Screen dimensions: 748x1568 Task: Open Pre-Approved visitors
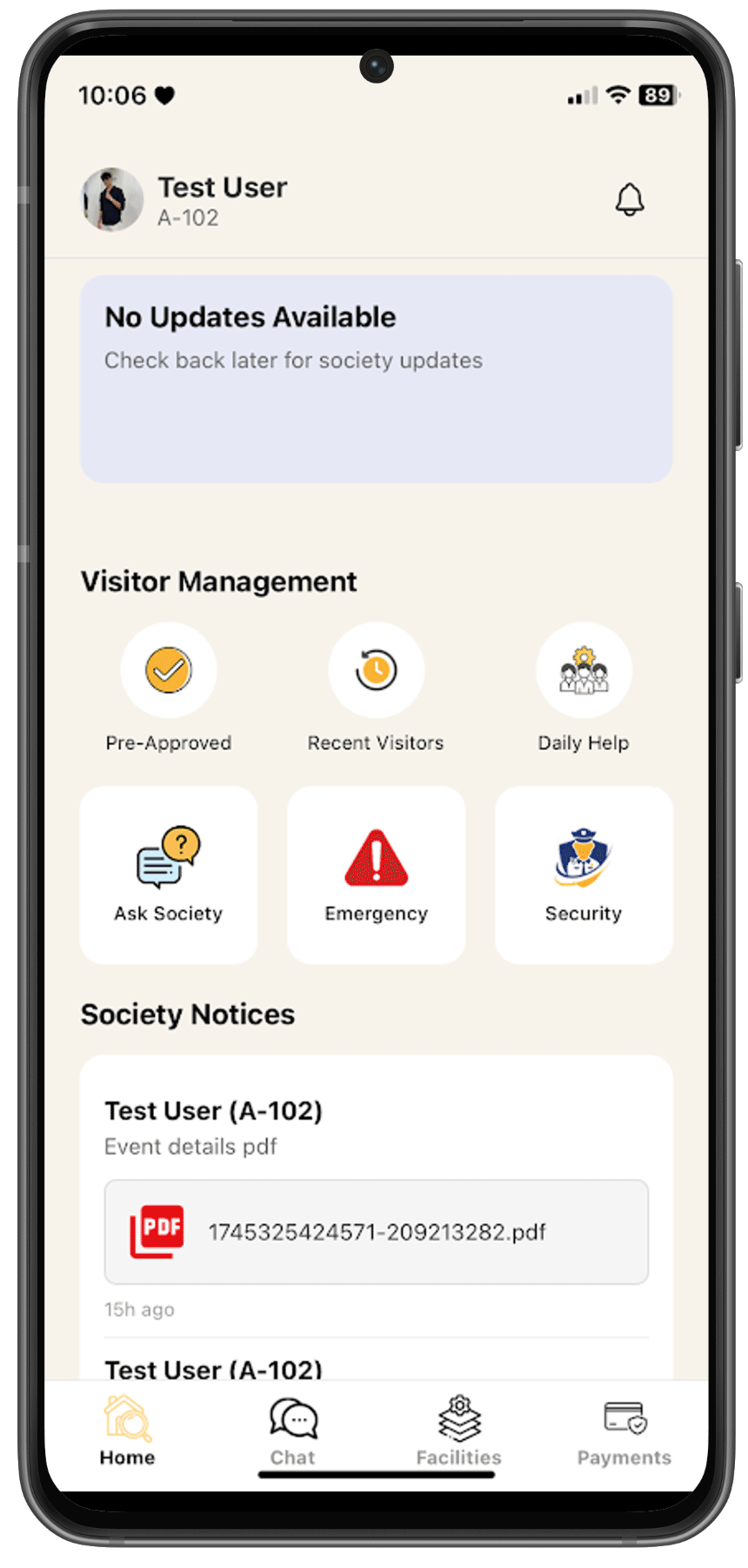click(x=169, y=671)
